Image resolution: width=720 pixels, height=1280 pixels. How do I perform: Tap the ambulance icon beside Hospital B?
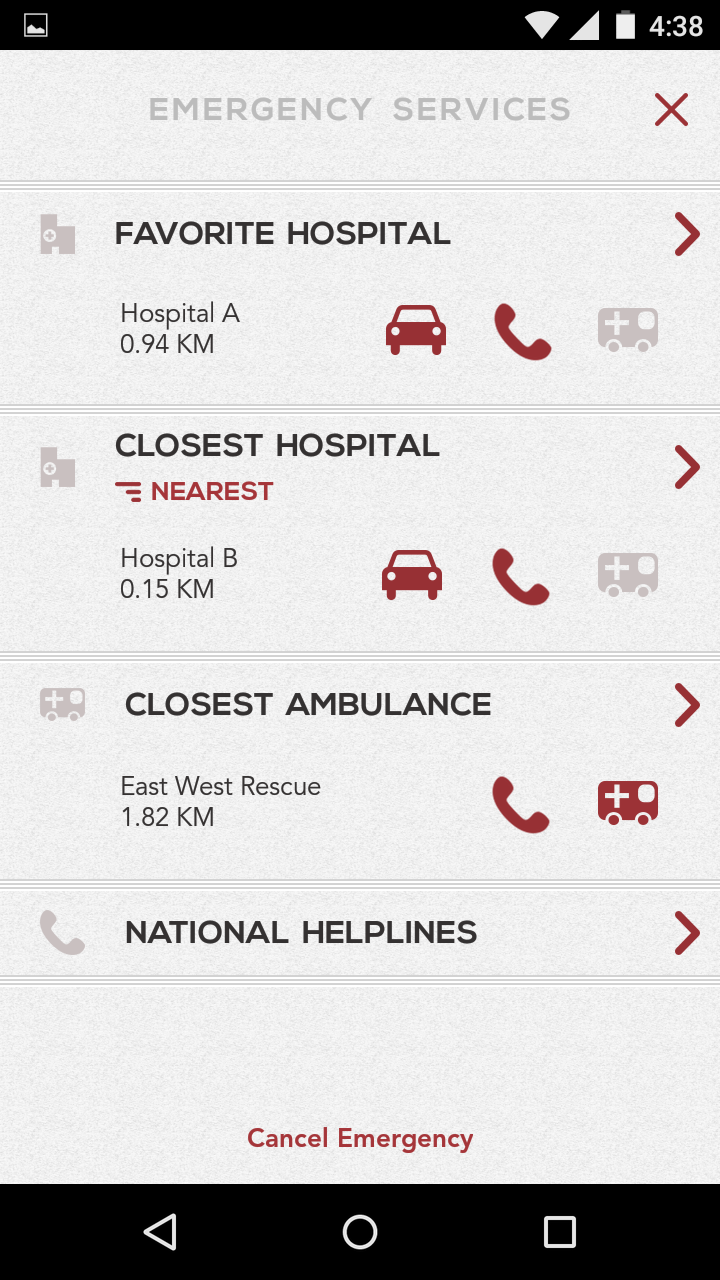click(x=627, y=574)
